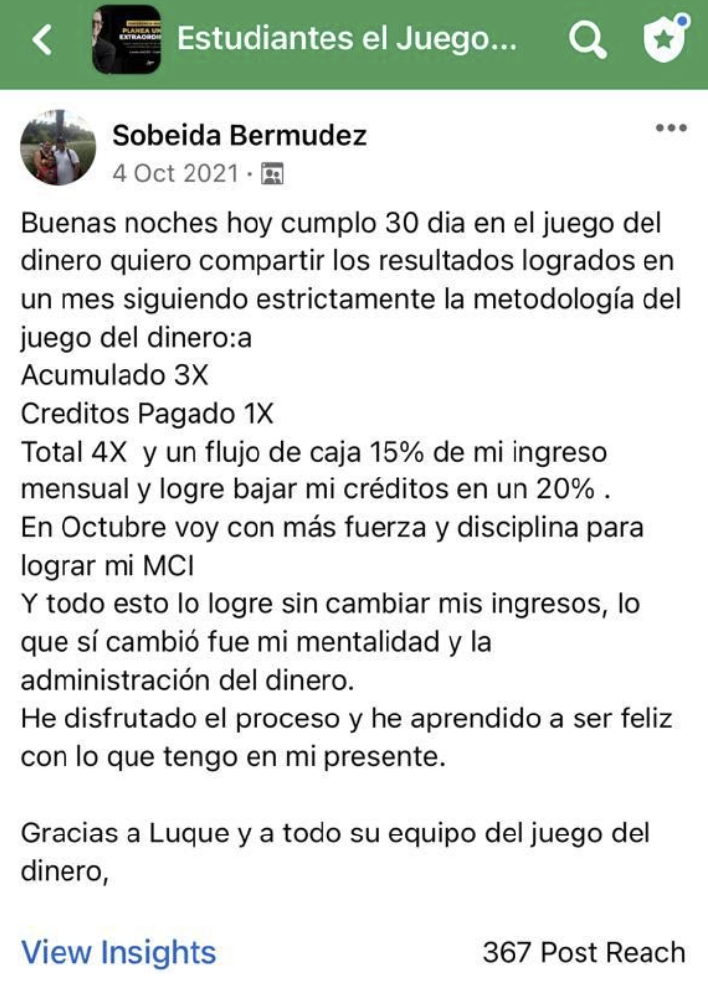Open Sobeida Bermudez's profile picture
Viewport: 708px width, 996px height.
coord(58,148)
